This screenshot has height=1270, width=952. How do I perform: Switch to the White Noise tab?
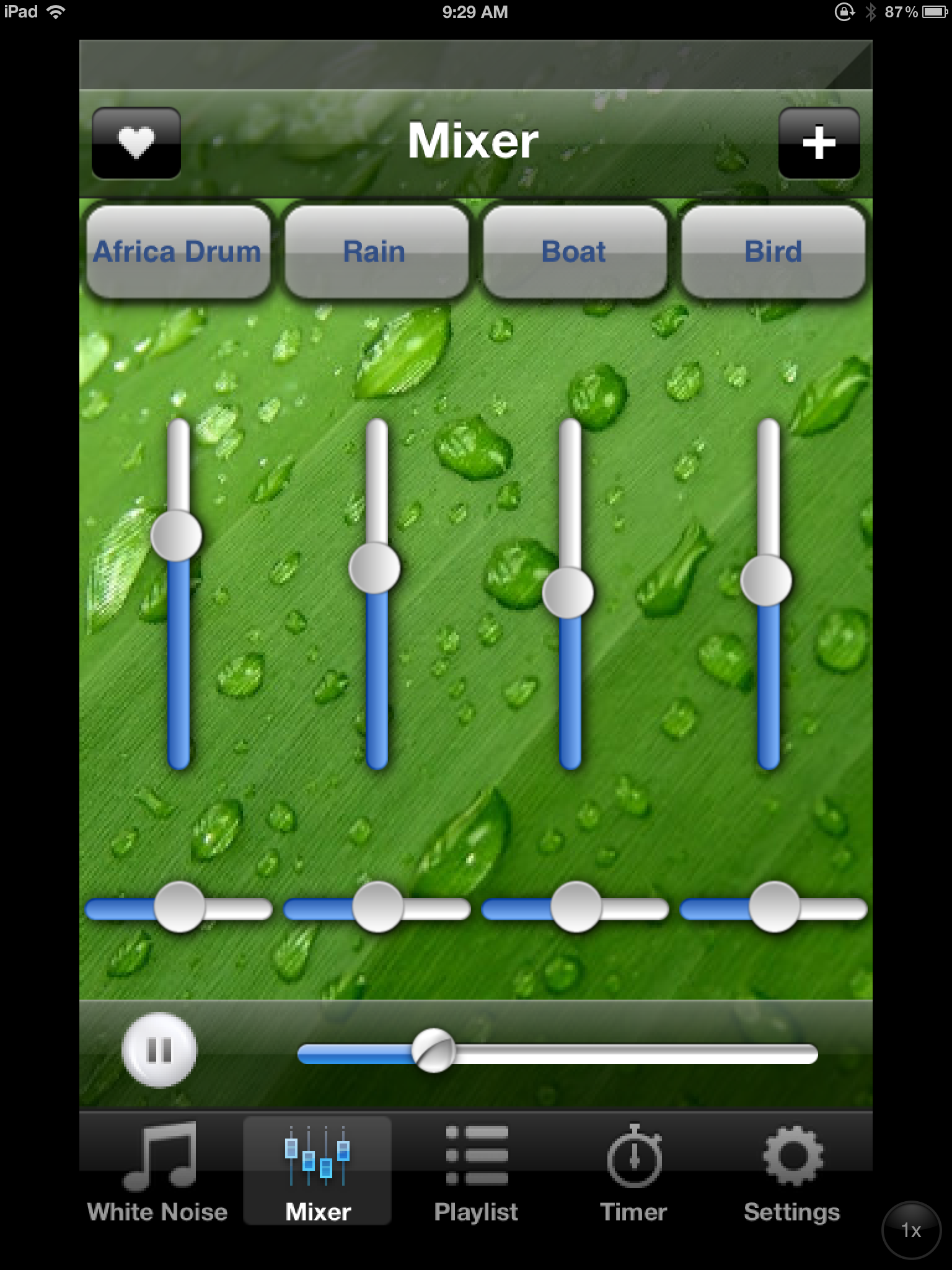(x=157, y=1172)
